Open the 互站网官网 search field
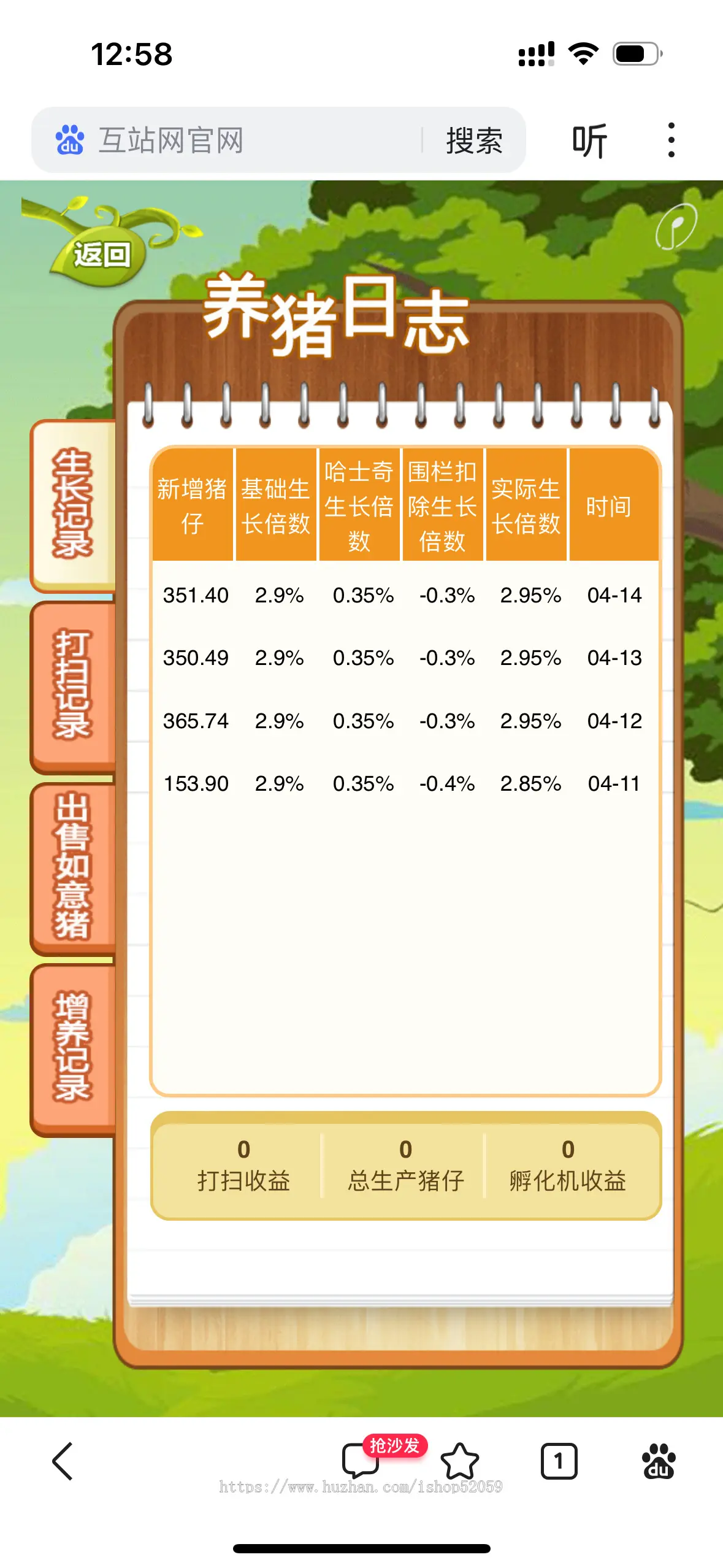 (233, 140)
